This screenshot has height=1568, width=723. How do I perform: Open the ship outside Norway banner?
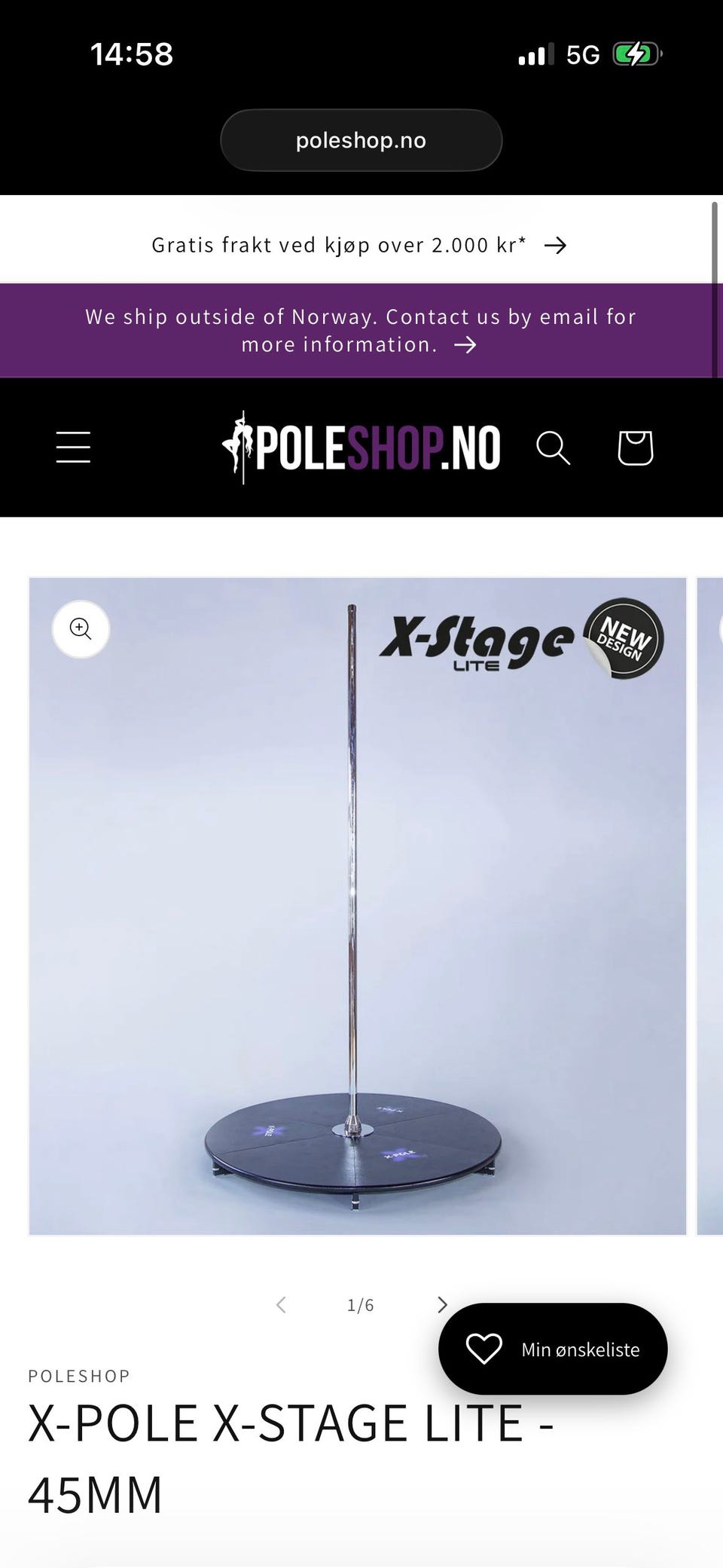click(359, 330)
